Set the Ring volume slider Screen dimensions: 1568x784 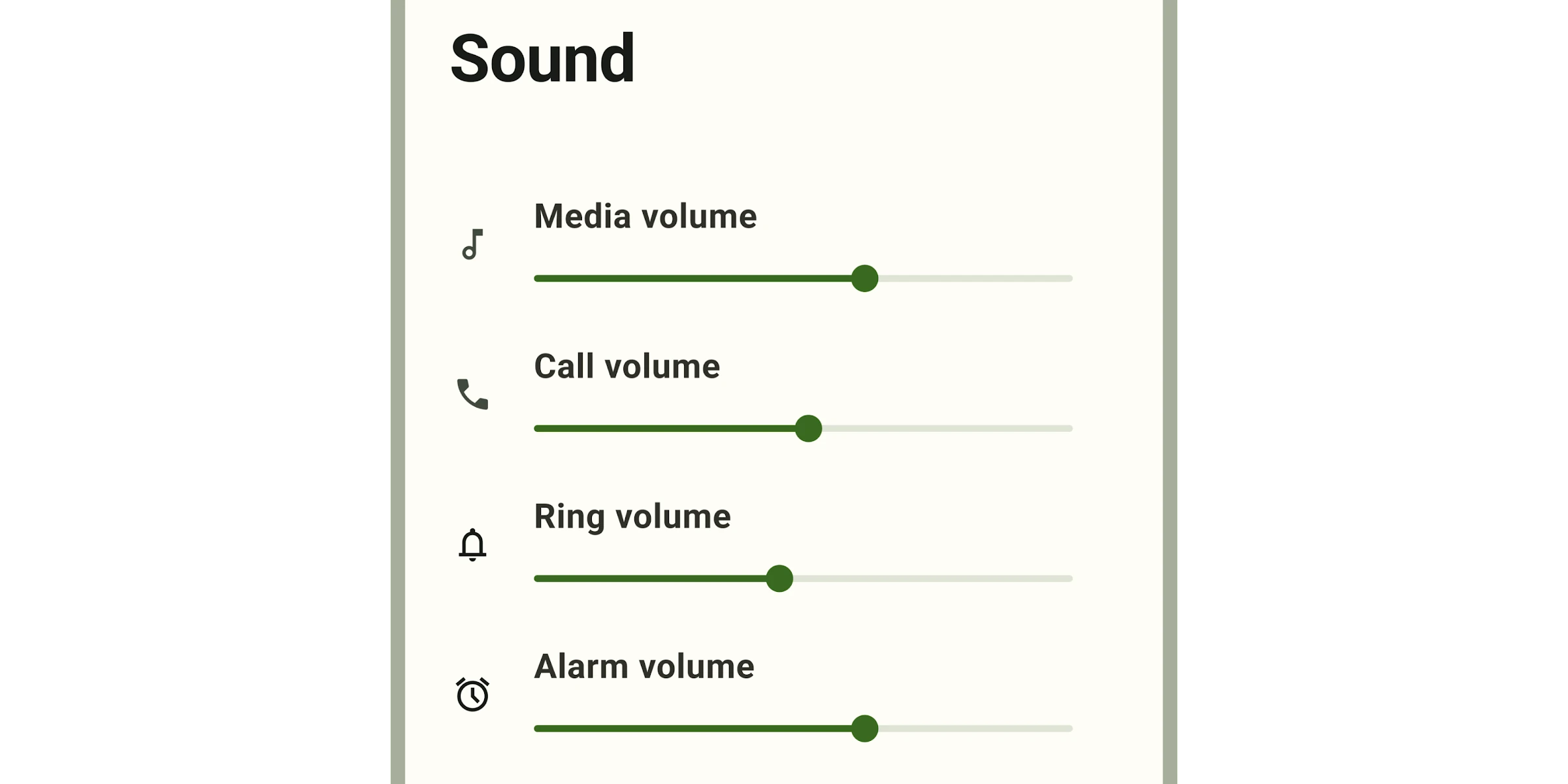(x=779, y=579)
